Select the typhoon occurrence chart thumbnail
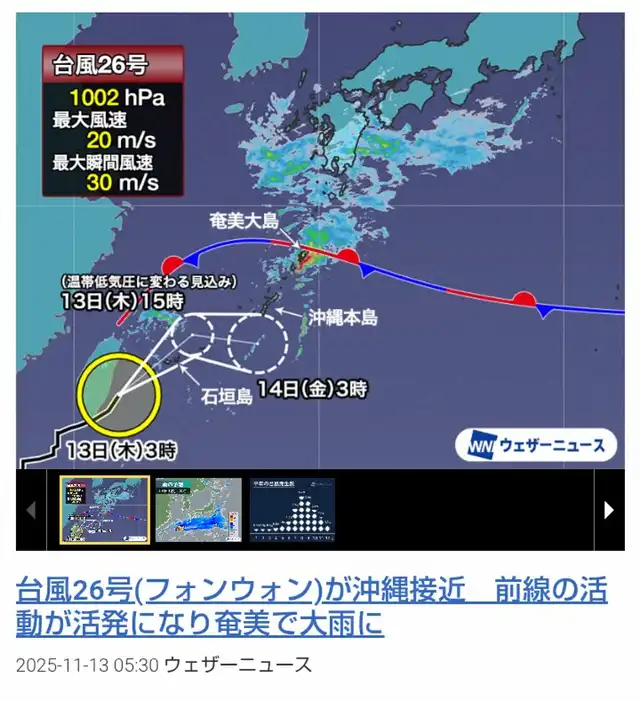The image size is (640, 701). click(292, 510)
